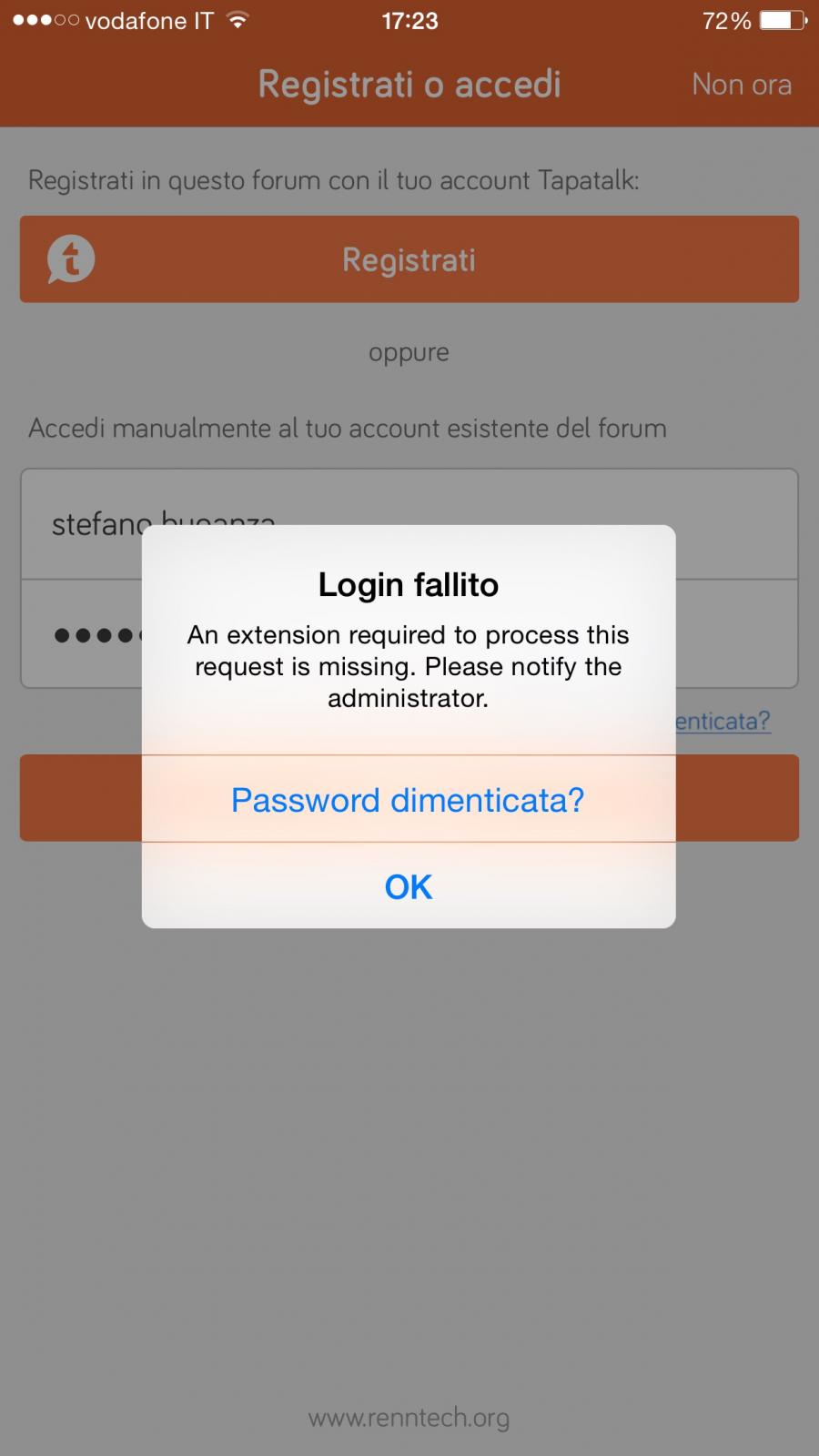Tap Registrati with Tapatalk account
The height and width of the screenshot is (1456, 819).
click(409, 260)
